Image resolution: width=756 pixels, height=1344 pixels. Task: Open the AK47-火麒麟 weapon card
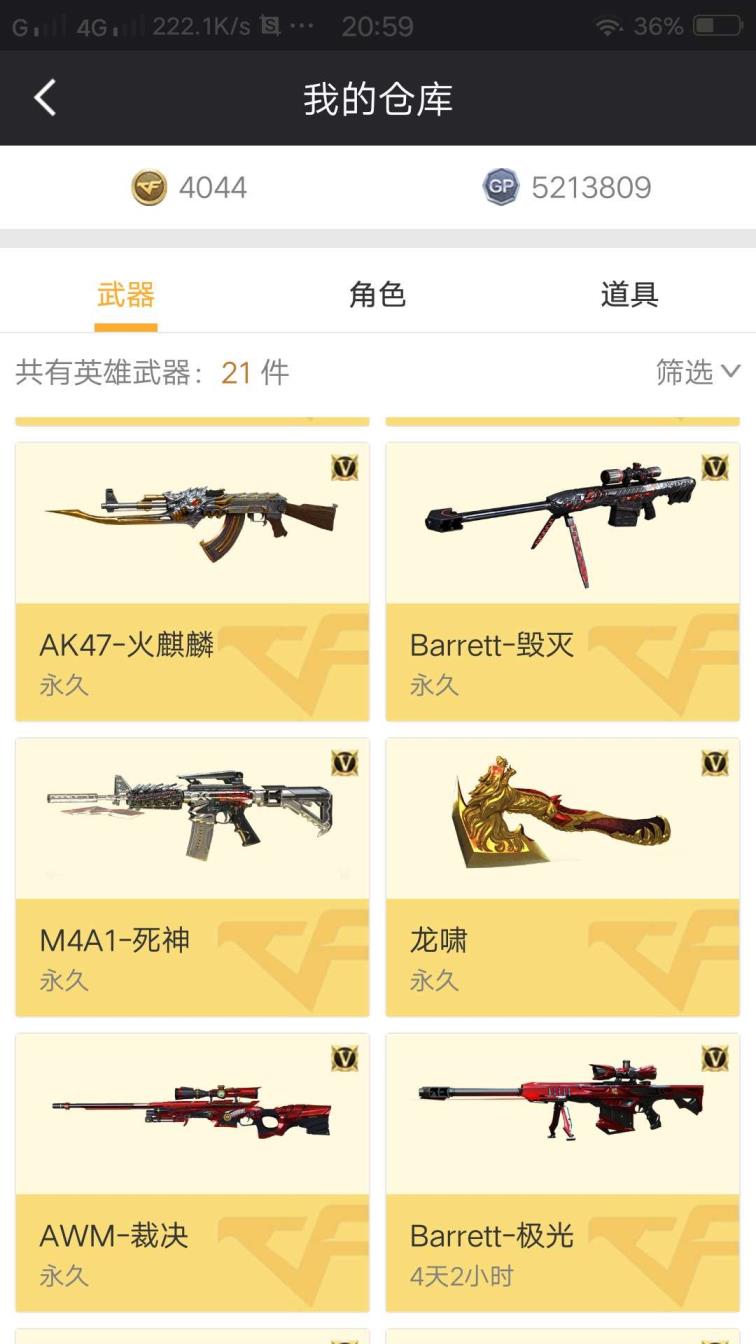coord(192,581)
